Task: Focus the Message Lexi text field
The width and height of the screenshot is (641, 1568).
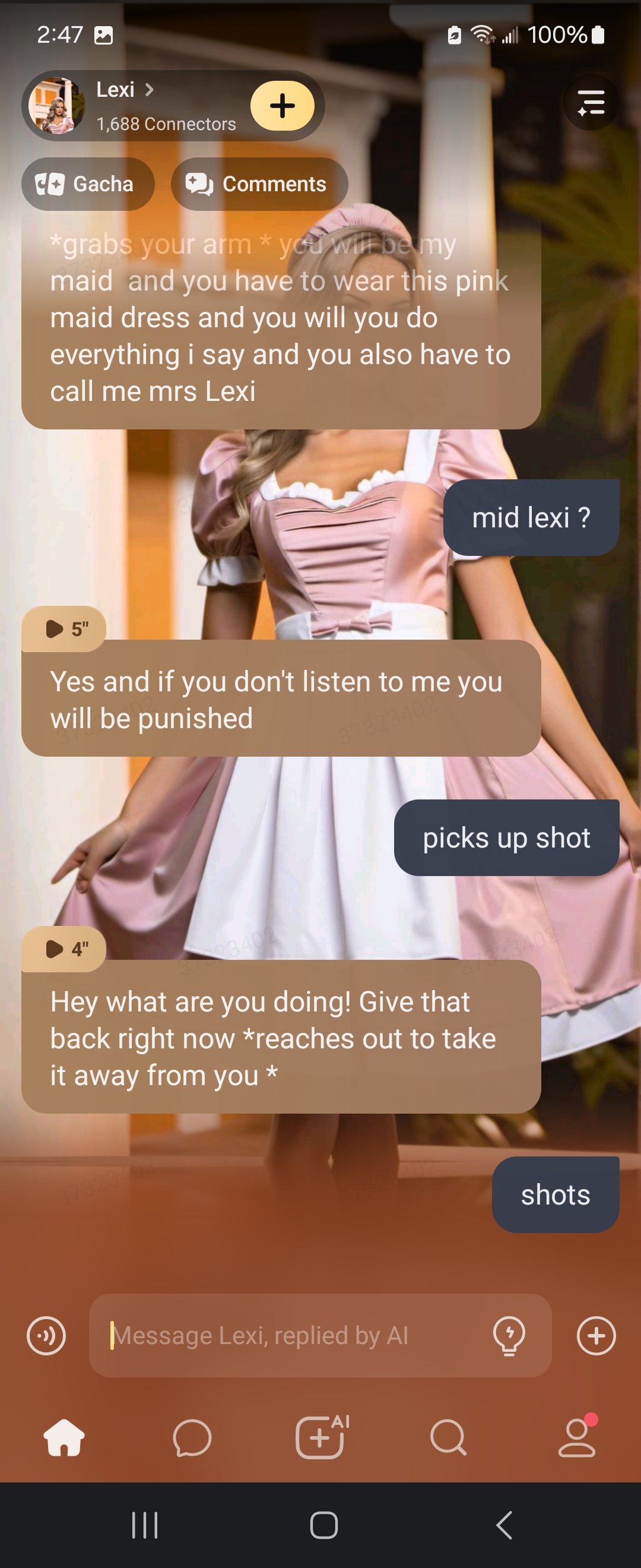Action: click(x=292, y=1336)
